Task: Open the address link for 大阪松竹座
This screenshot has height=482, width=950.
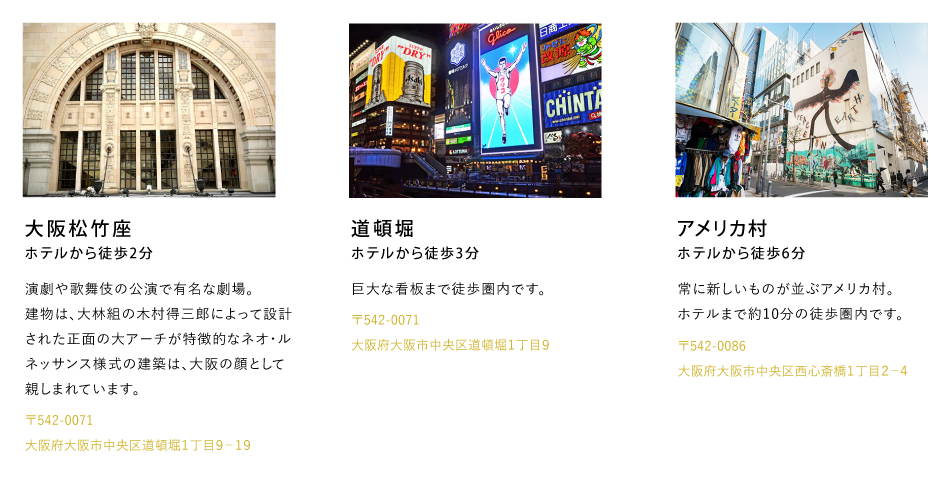Action: [138, 446]
